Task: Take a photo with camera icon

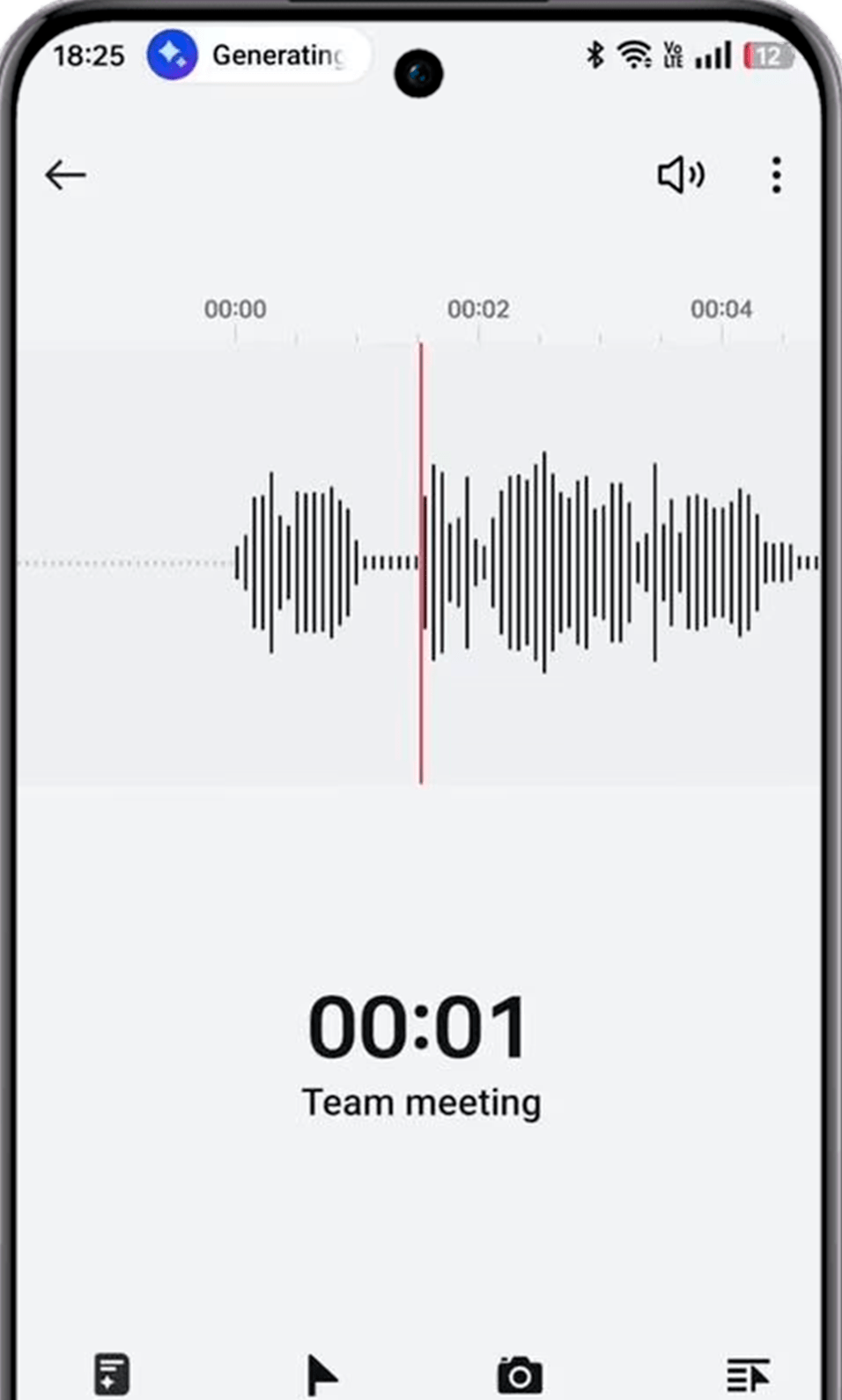Action: tap(520, 1375)
